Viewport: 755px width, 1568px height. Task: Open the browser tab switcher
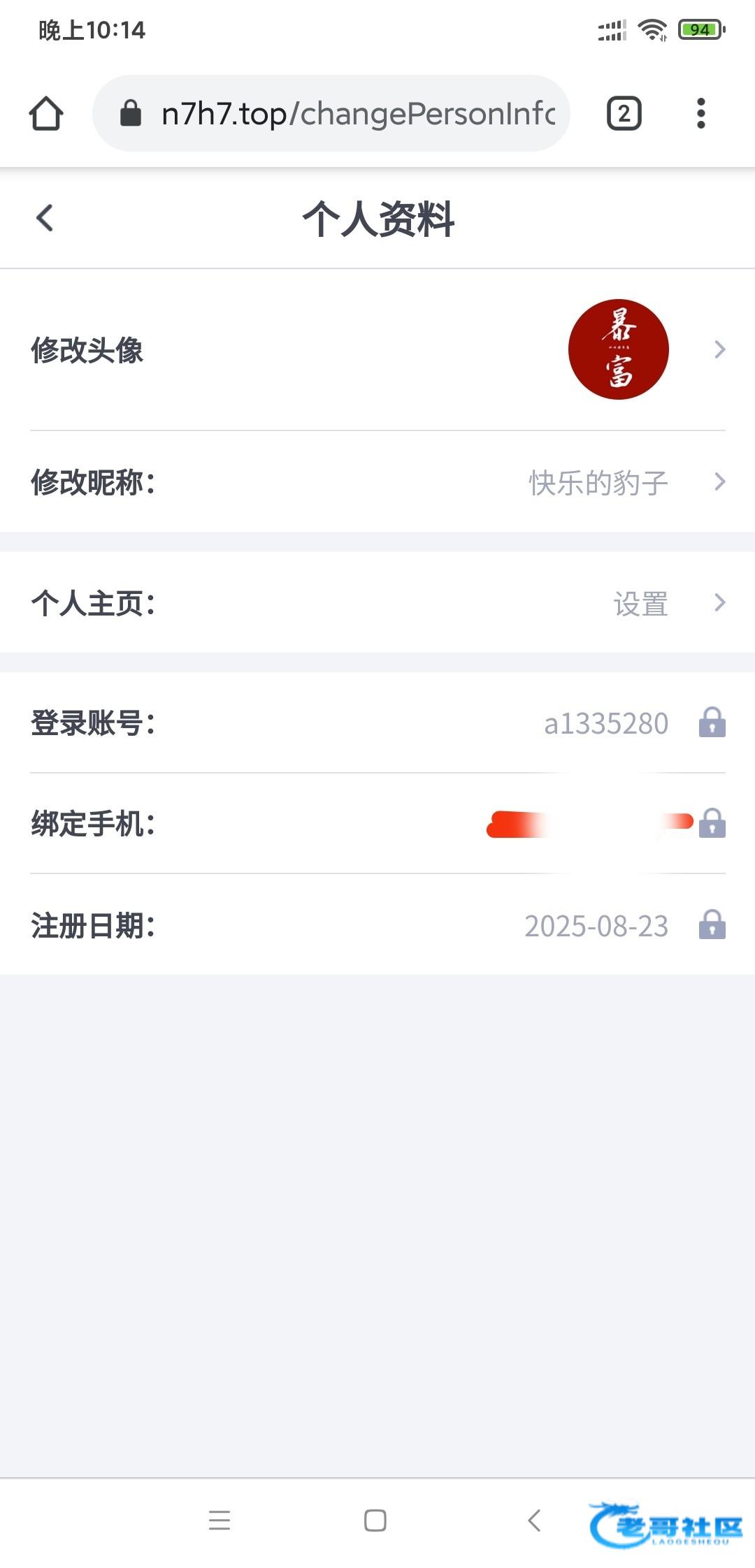click(x=624, y=113)
